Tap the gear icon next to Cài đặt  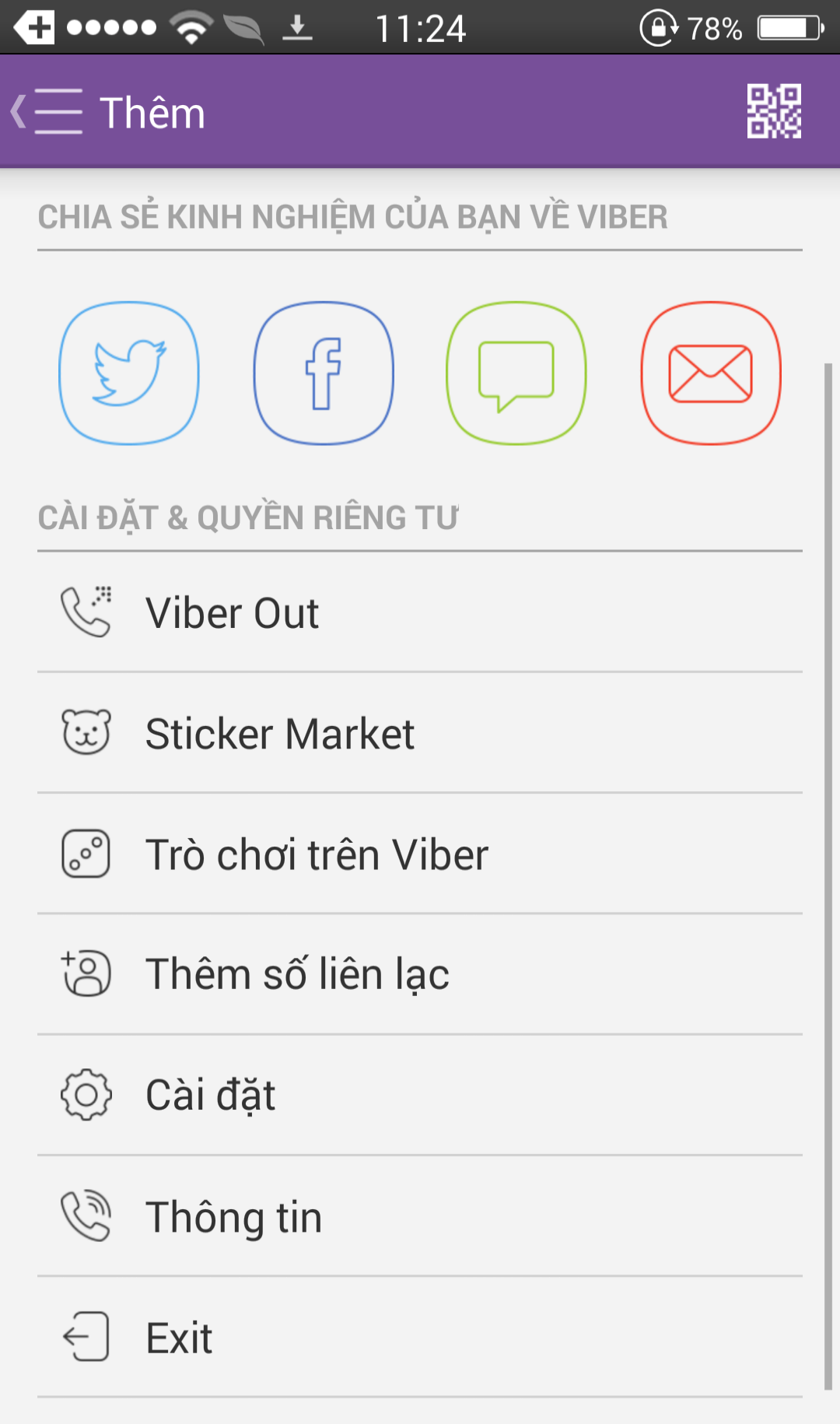pos(86,1093)
